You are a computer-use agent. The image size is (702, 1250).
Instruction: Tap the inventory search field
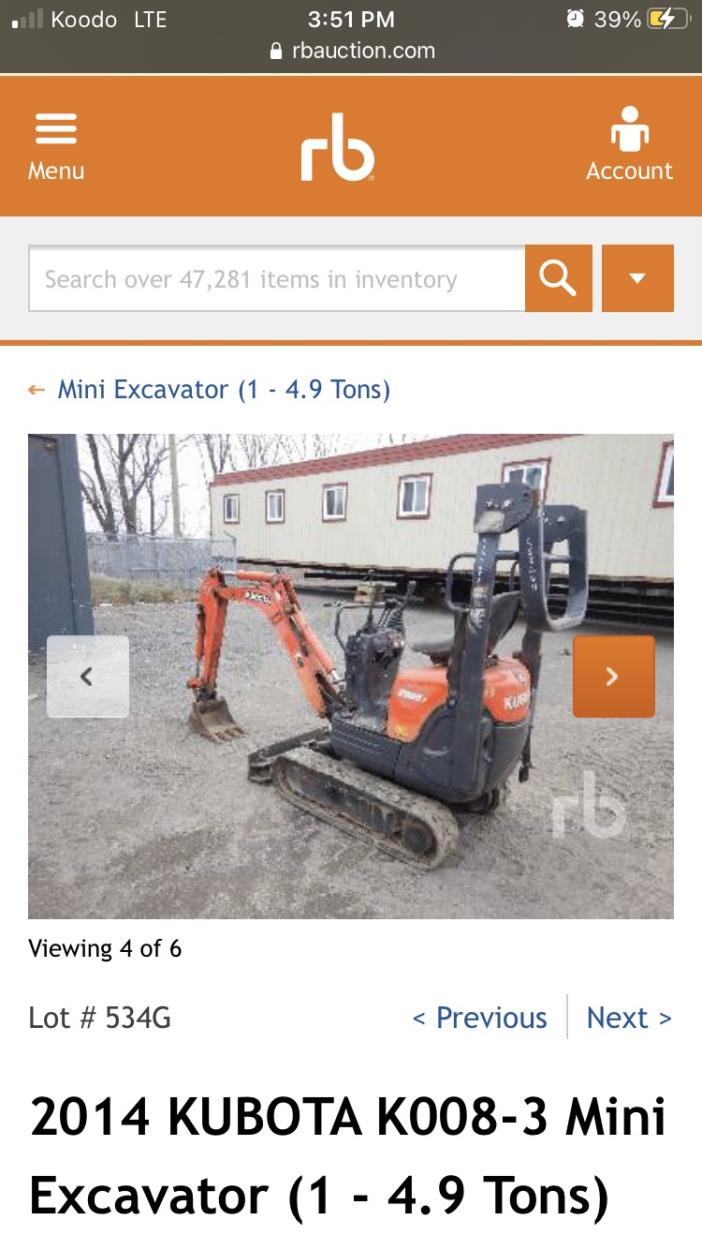pos(276,279)
